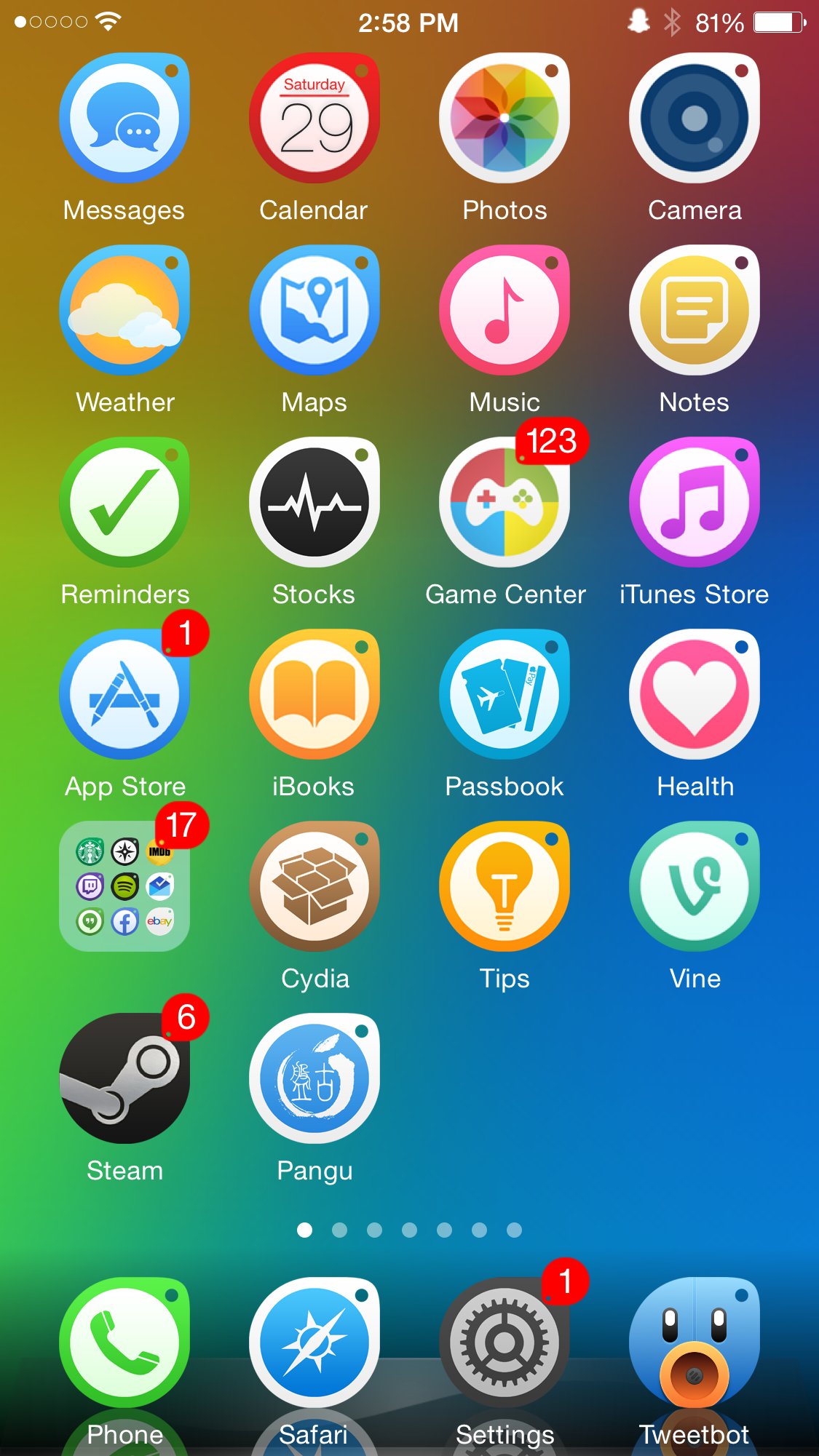Viewport: 819px width, 1456px height.
Task: Check the Weather app
Action: (124, 311)
